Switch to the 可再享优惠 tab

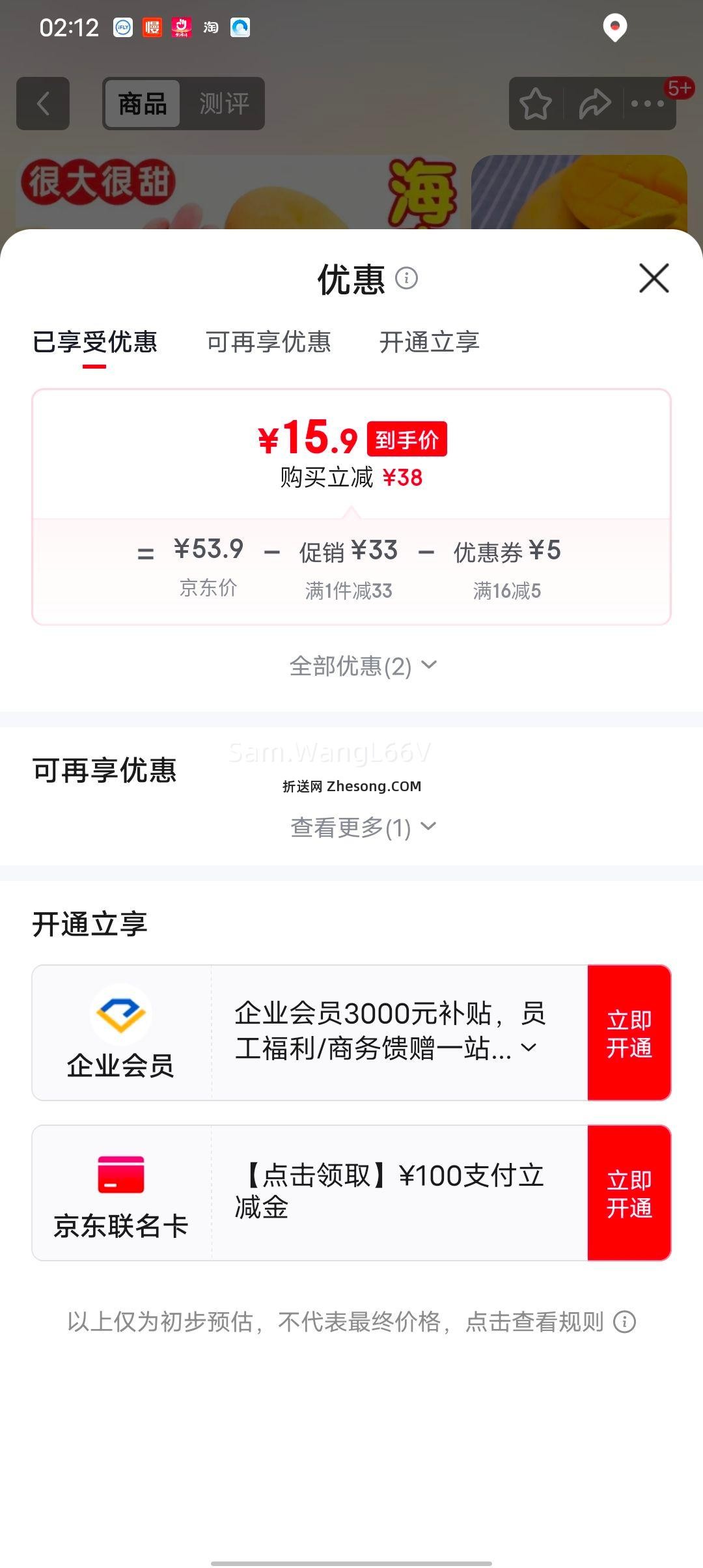(x=268, y=342)
